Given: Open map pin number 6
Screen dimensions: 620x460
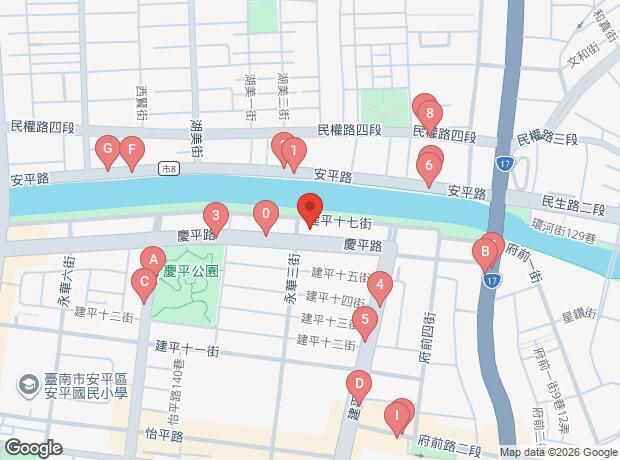Looking at the screenshot, I should (x=429, y=165).
